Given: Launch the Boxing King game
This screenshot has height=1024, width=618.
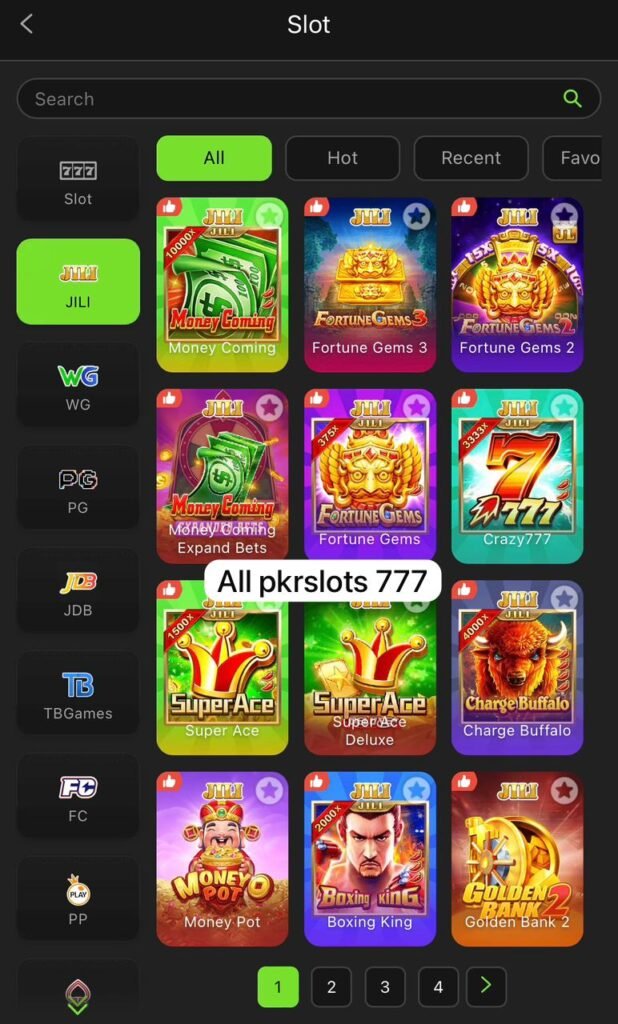Looking at the screenshot, I should tap(369, 858).
